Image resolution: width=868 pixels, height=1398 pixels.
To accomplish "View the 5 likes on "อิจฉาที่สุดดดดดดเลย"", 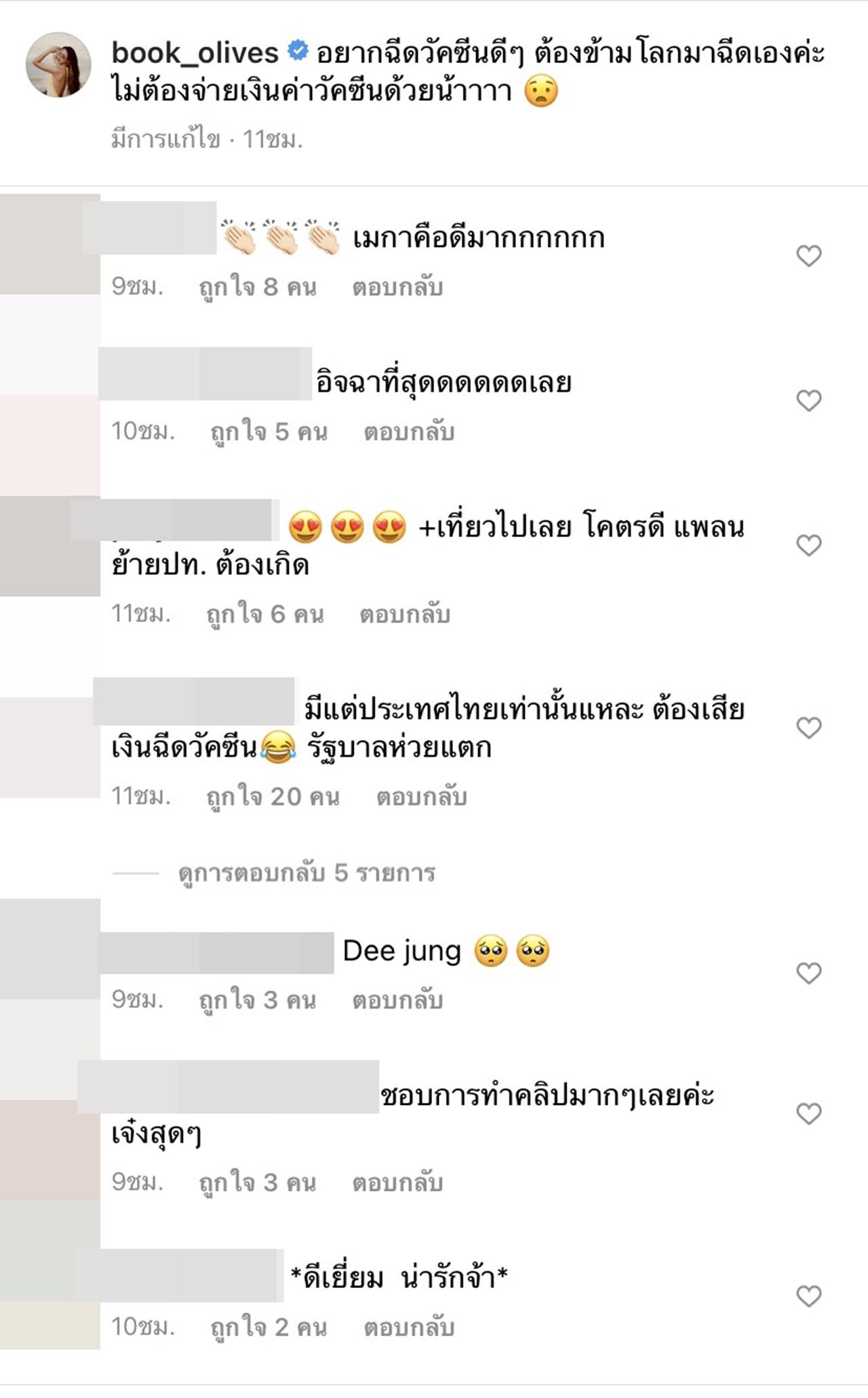I will click(x=269, y=432).
